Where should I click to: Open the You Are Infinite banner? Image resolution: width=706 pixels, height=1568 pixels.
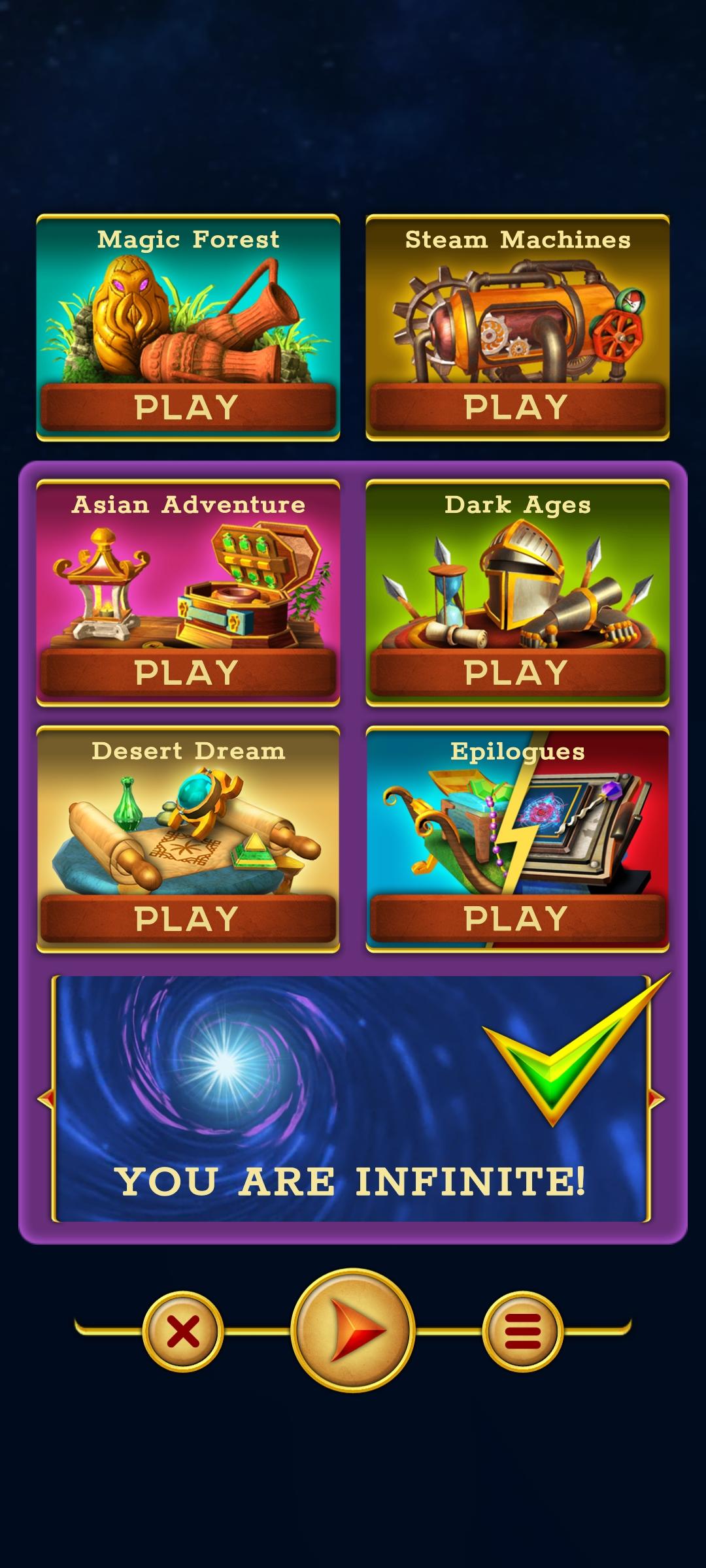tap(352, 1099)
